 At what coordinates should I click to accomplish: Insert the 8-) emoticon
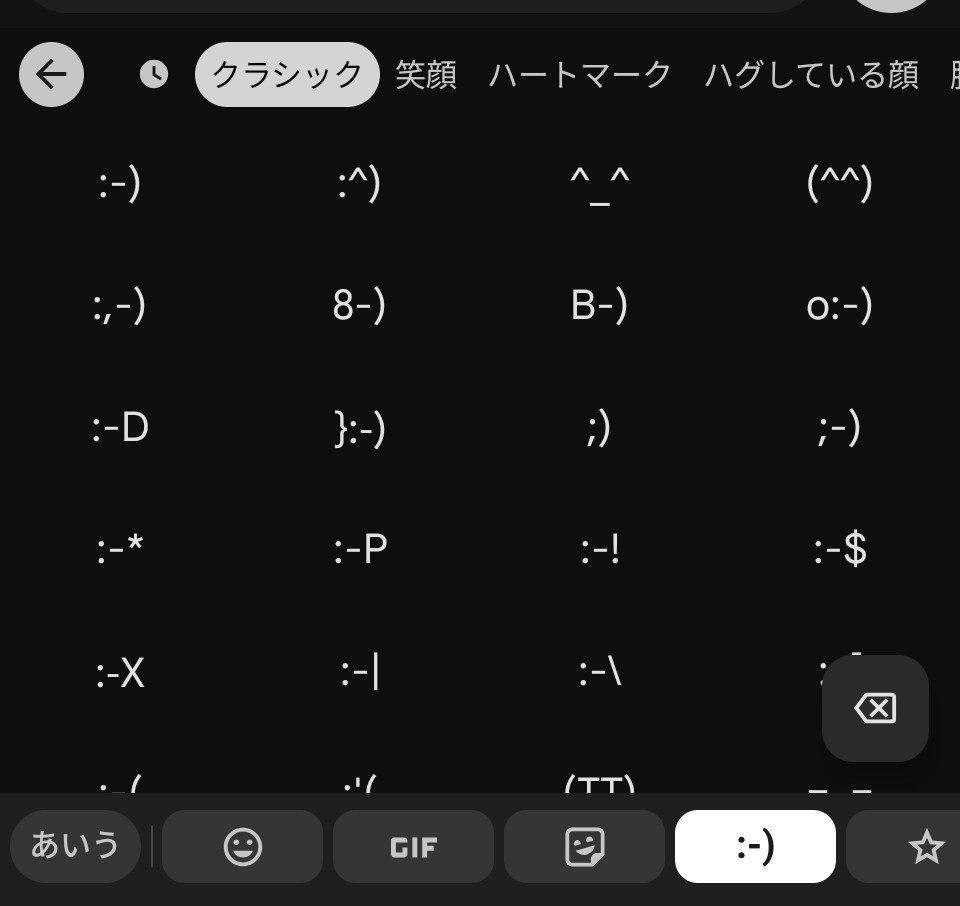[359, 306]
